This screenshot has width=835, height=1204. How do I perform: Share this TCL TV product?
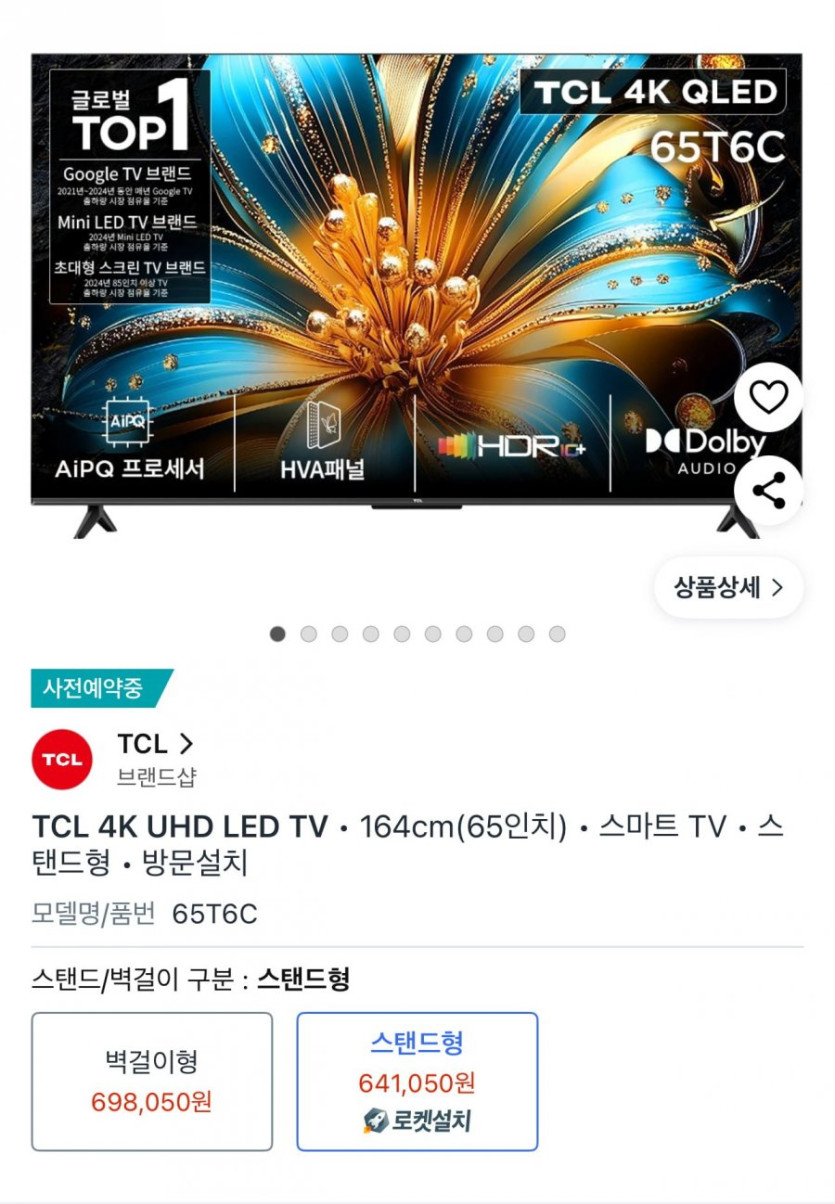tap(768, 491)
